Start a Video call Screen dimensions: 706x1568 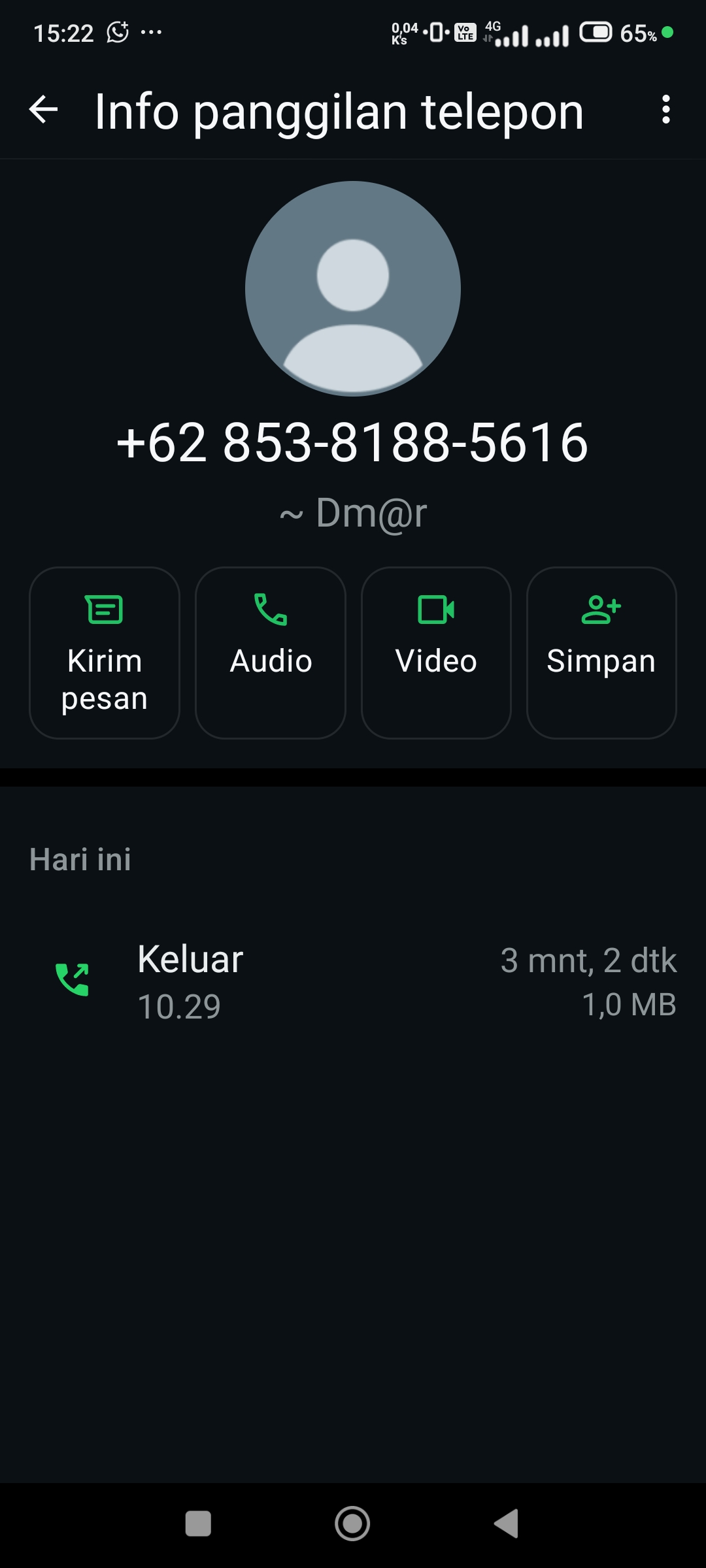[x=436, y=653]
